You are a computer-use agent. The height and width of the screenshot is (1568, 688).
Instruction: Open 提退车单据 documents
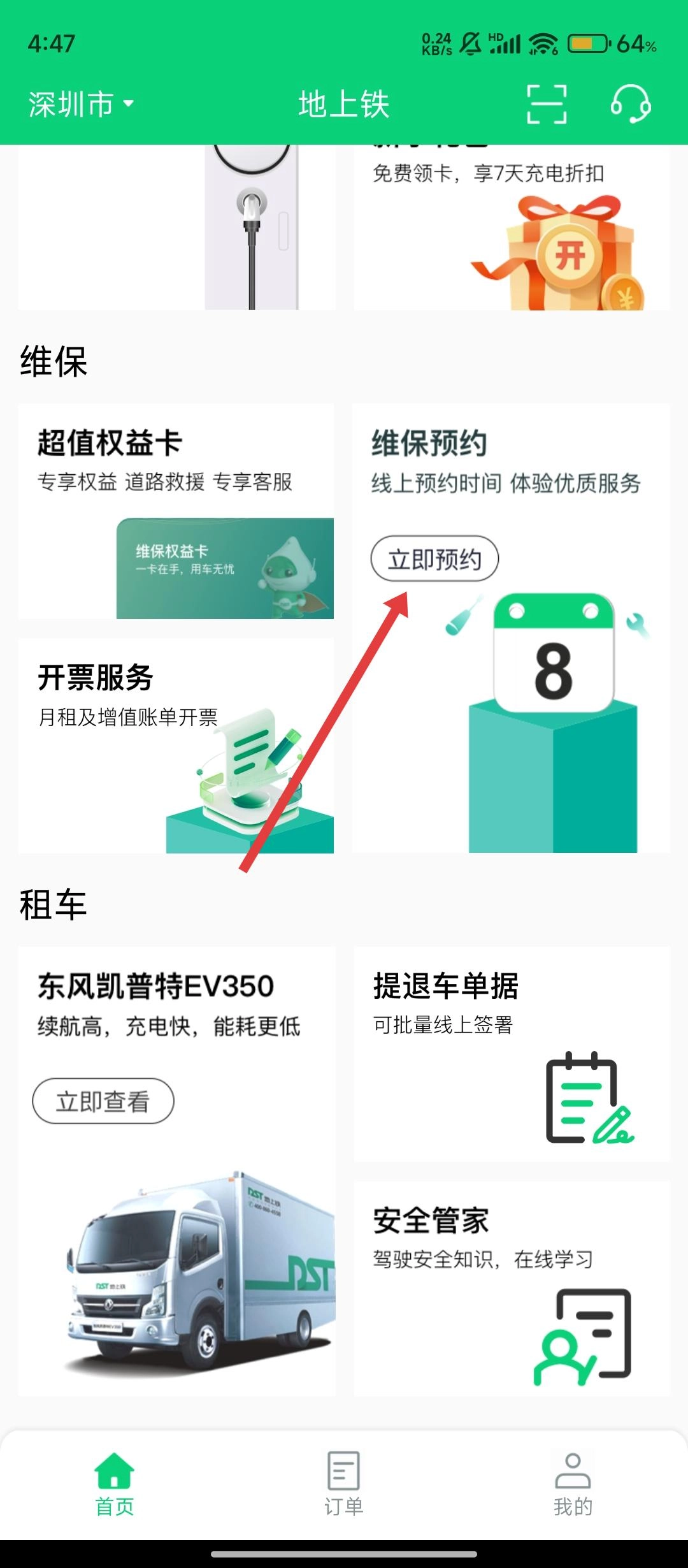coord(511,1053)
